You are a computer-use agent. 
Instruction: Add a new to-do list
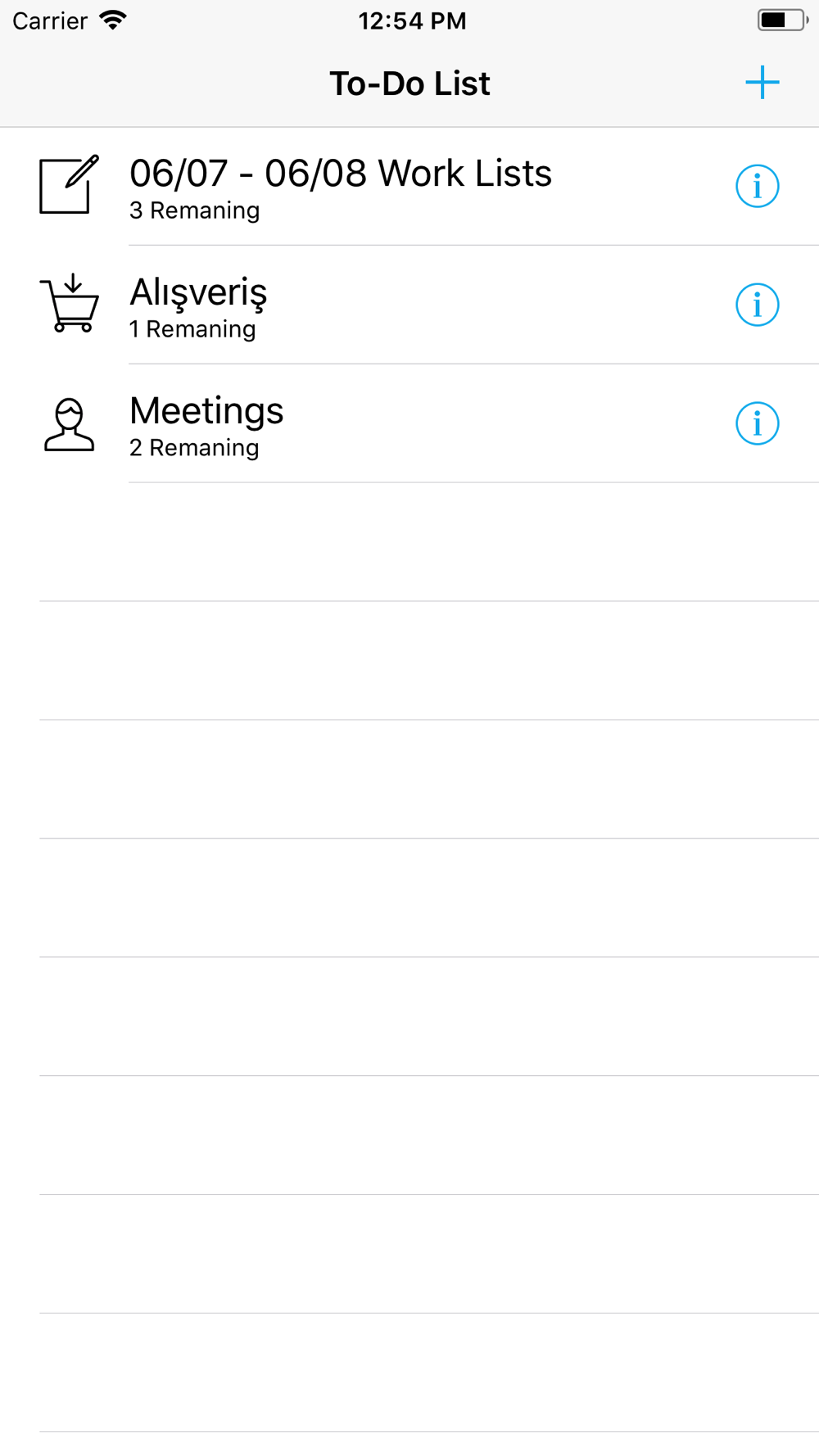[762, 83]
